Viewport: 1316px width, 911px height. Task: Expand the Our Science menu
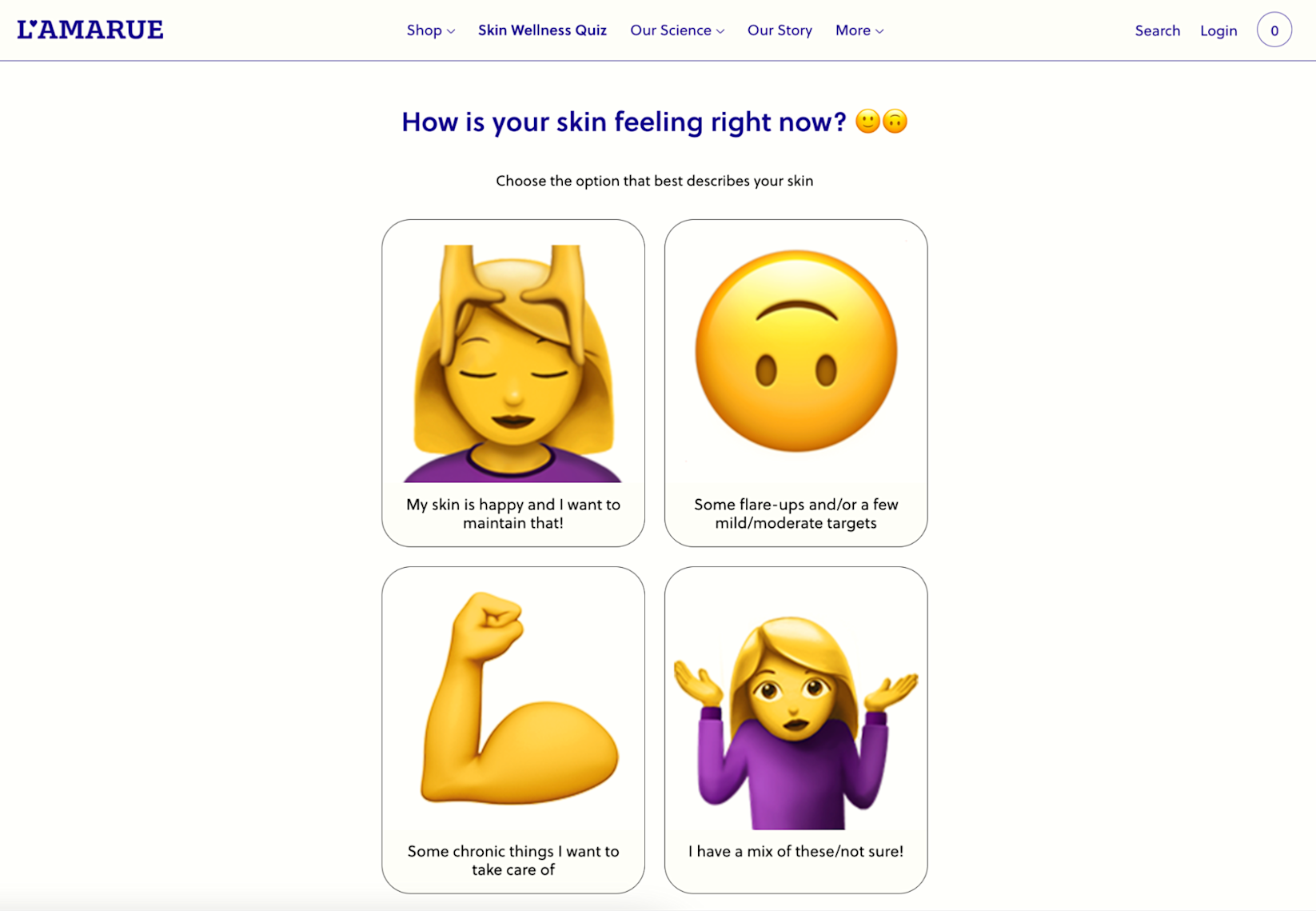(x=676, y=30)
